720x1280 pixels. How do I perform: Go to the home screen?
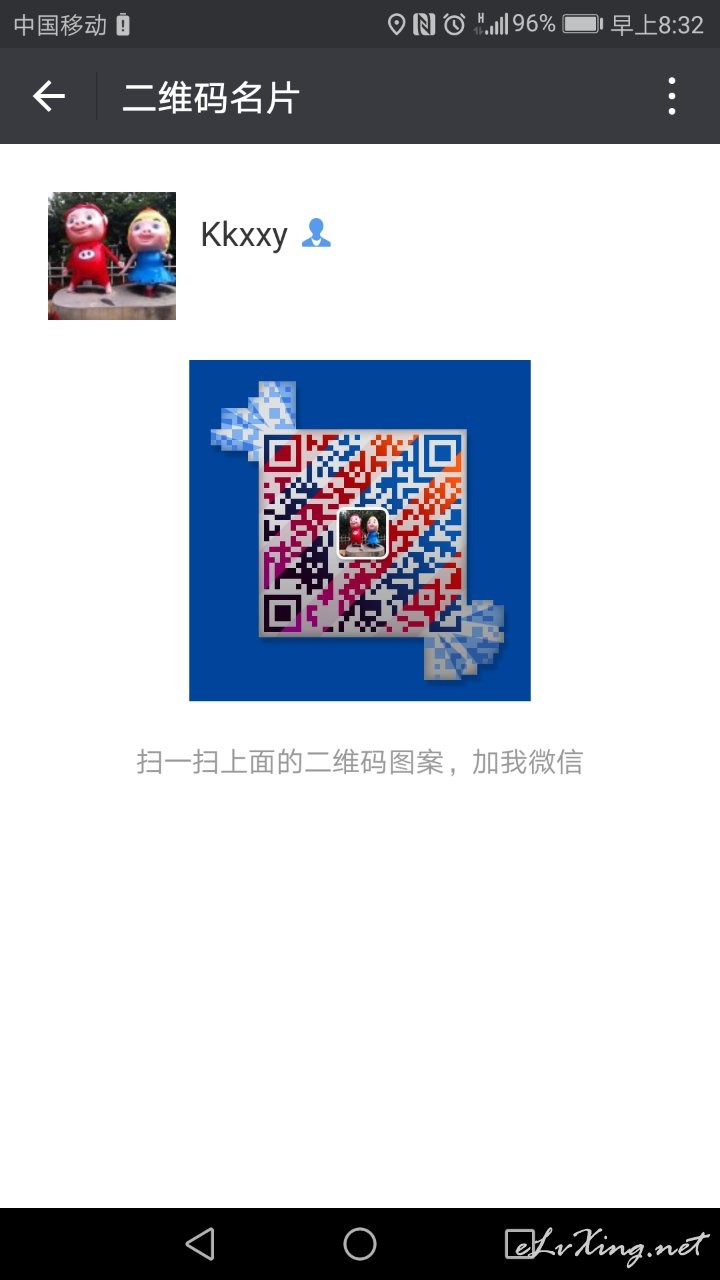tap(360, 1244)
